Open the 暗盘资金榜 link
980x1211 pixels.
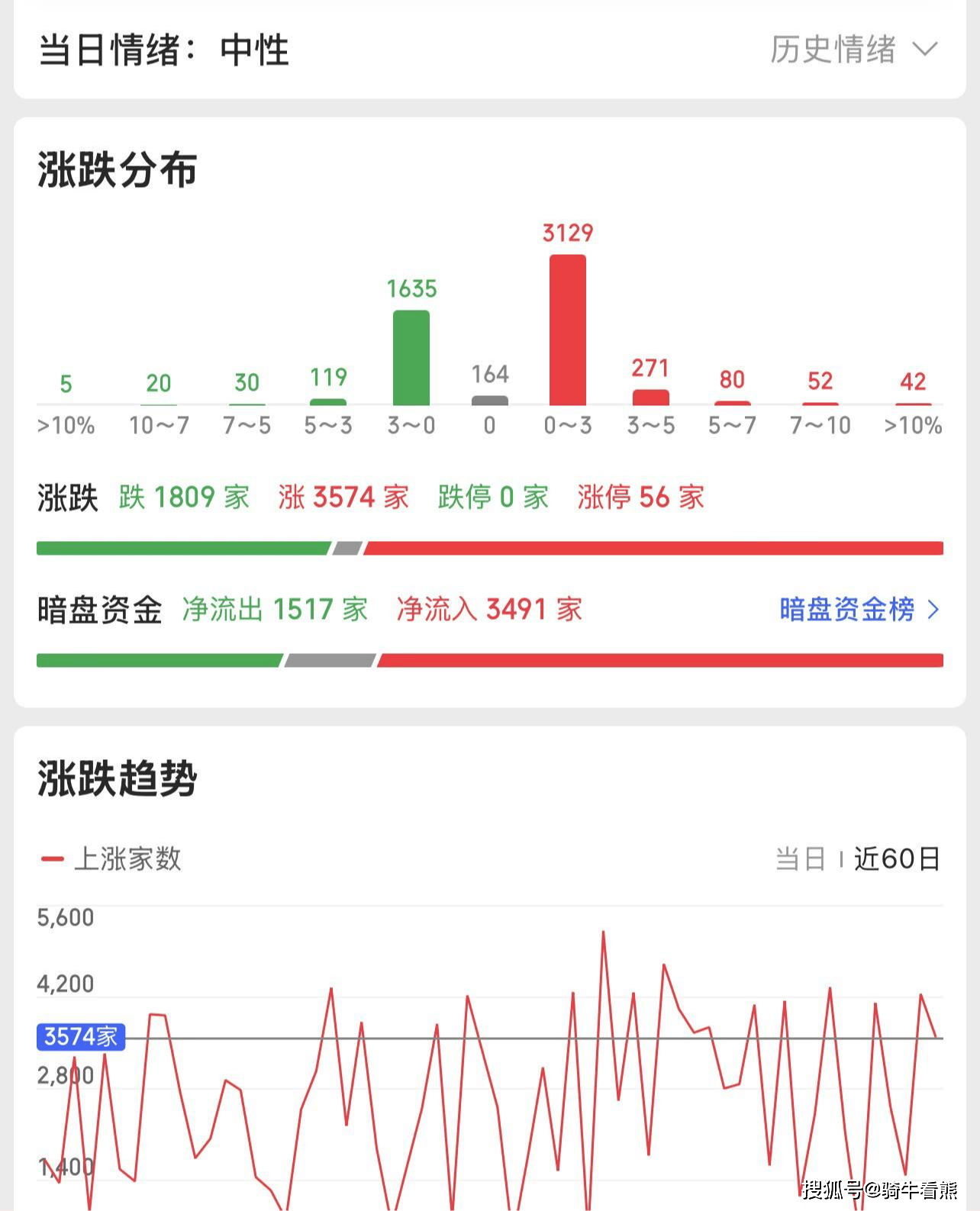point(859,609)
